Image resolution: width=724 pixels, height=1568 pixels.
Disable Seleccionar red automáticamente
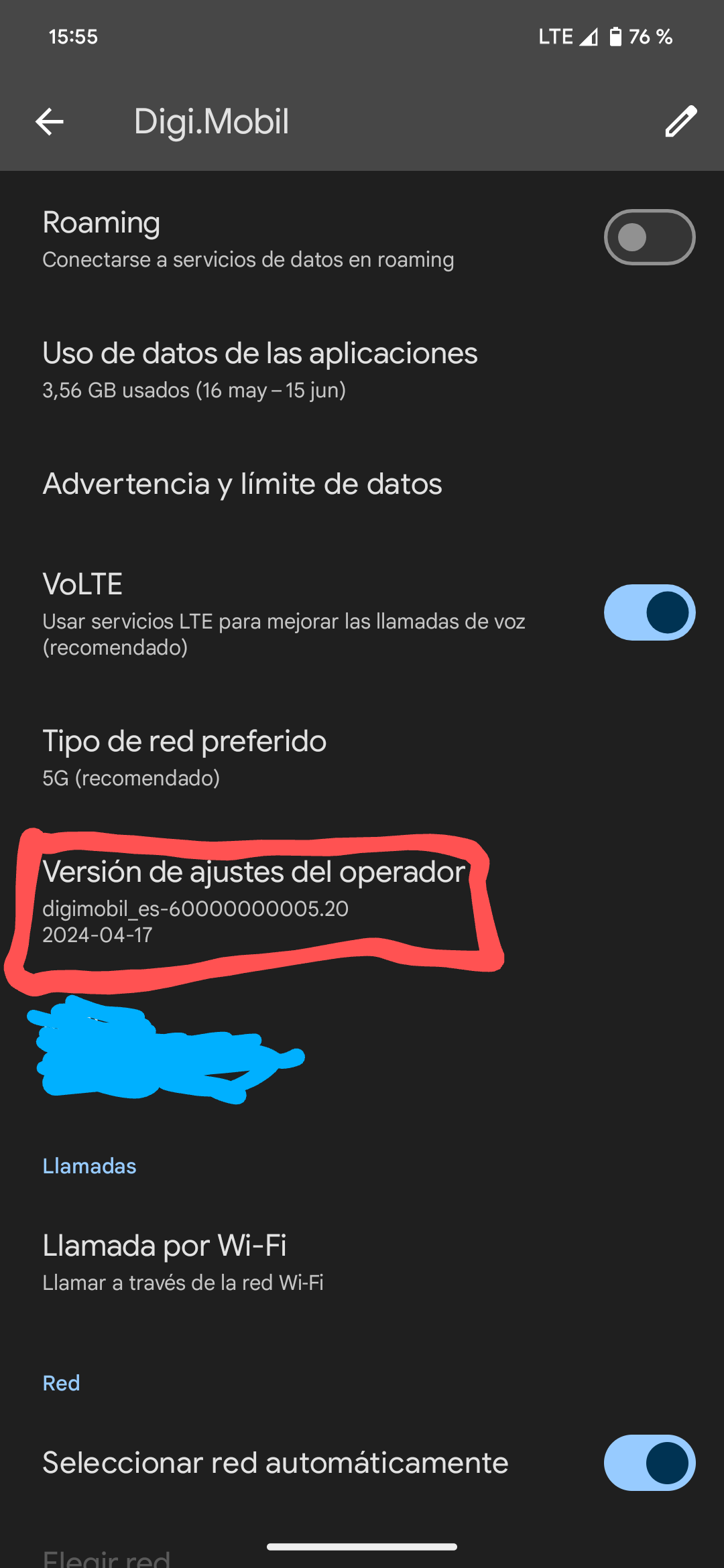coord(649,1463)
